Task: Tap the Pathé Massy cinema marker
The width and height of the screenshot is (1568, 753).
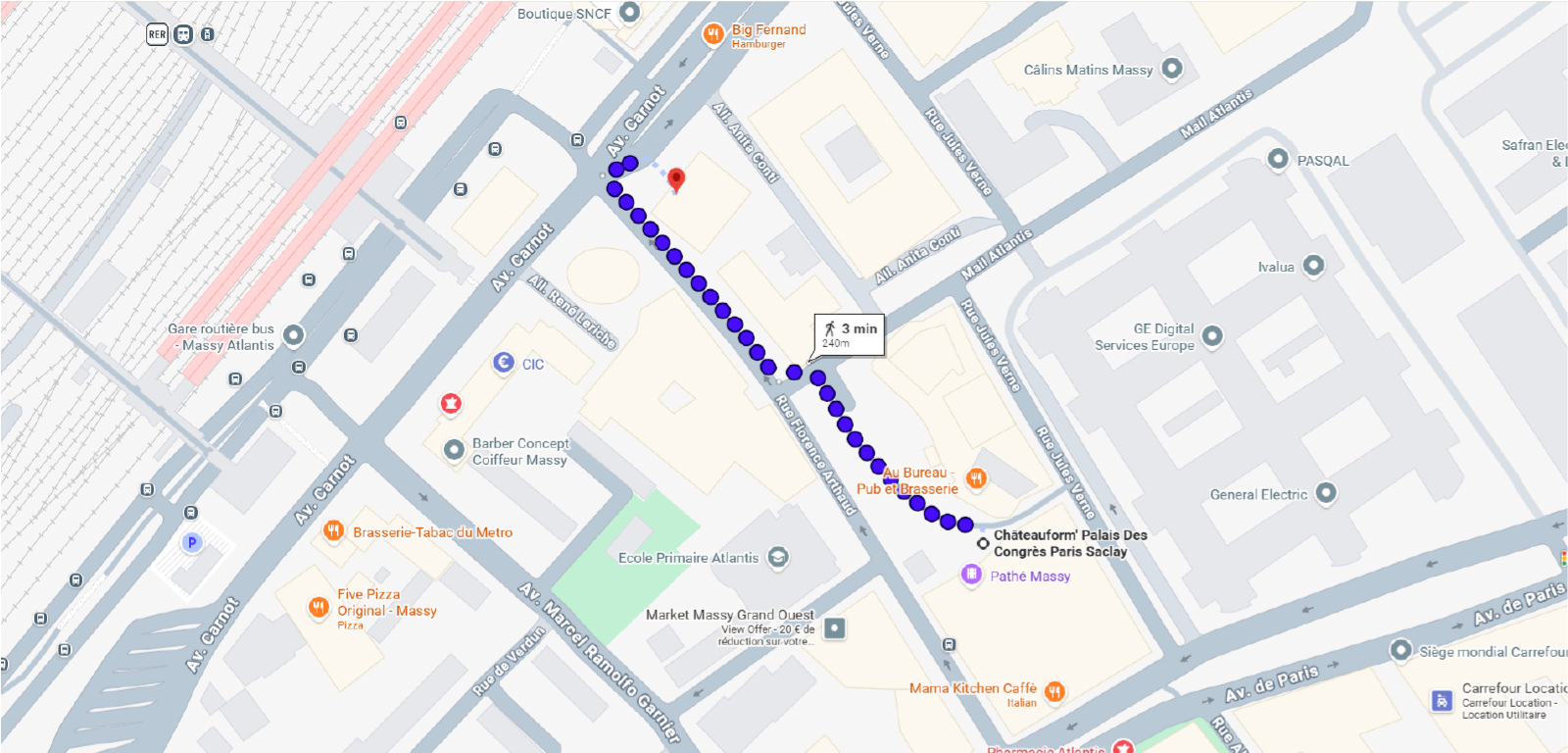Action: click(x=971, y=575)
